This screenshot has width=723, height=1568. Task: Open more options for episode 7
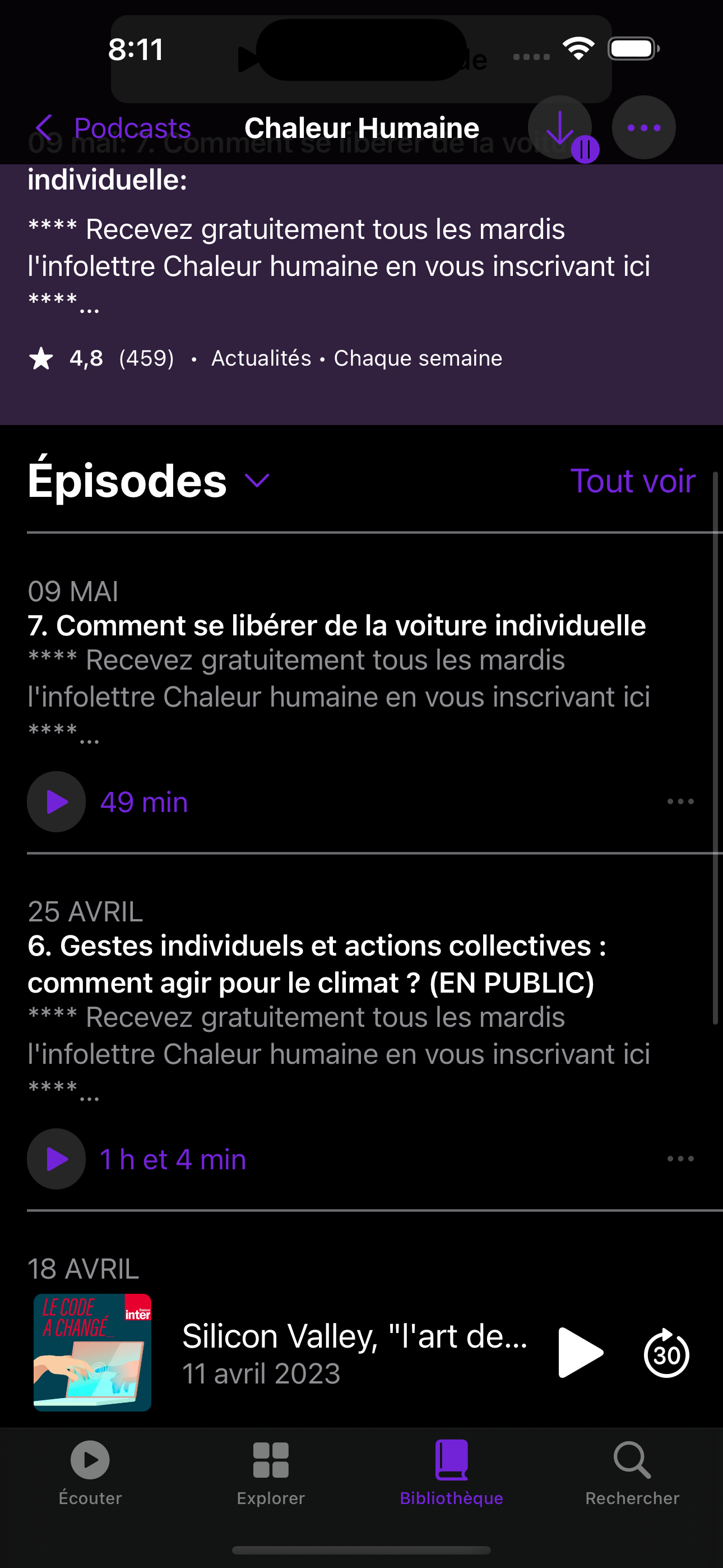pos(680,801)
